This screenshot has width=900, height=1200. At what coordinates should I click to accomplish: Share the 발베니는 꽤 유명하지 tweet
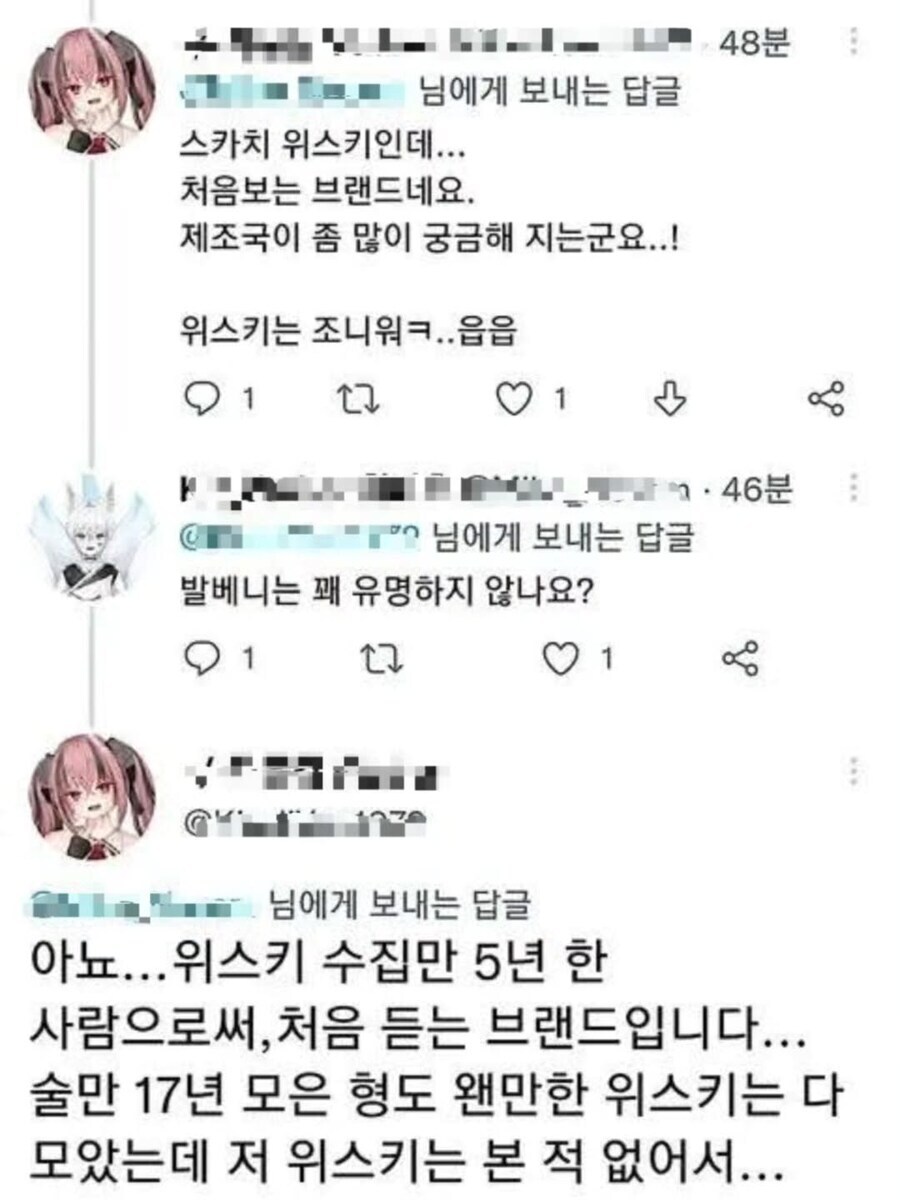coord(741,658)
